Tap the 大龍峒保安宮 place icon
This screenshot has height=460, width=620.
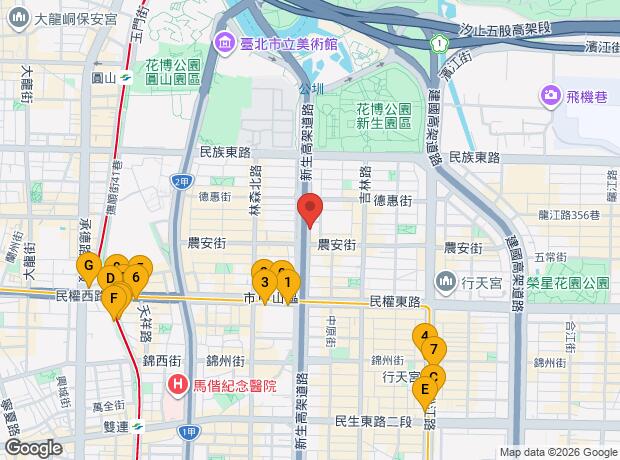point(19,18)
